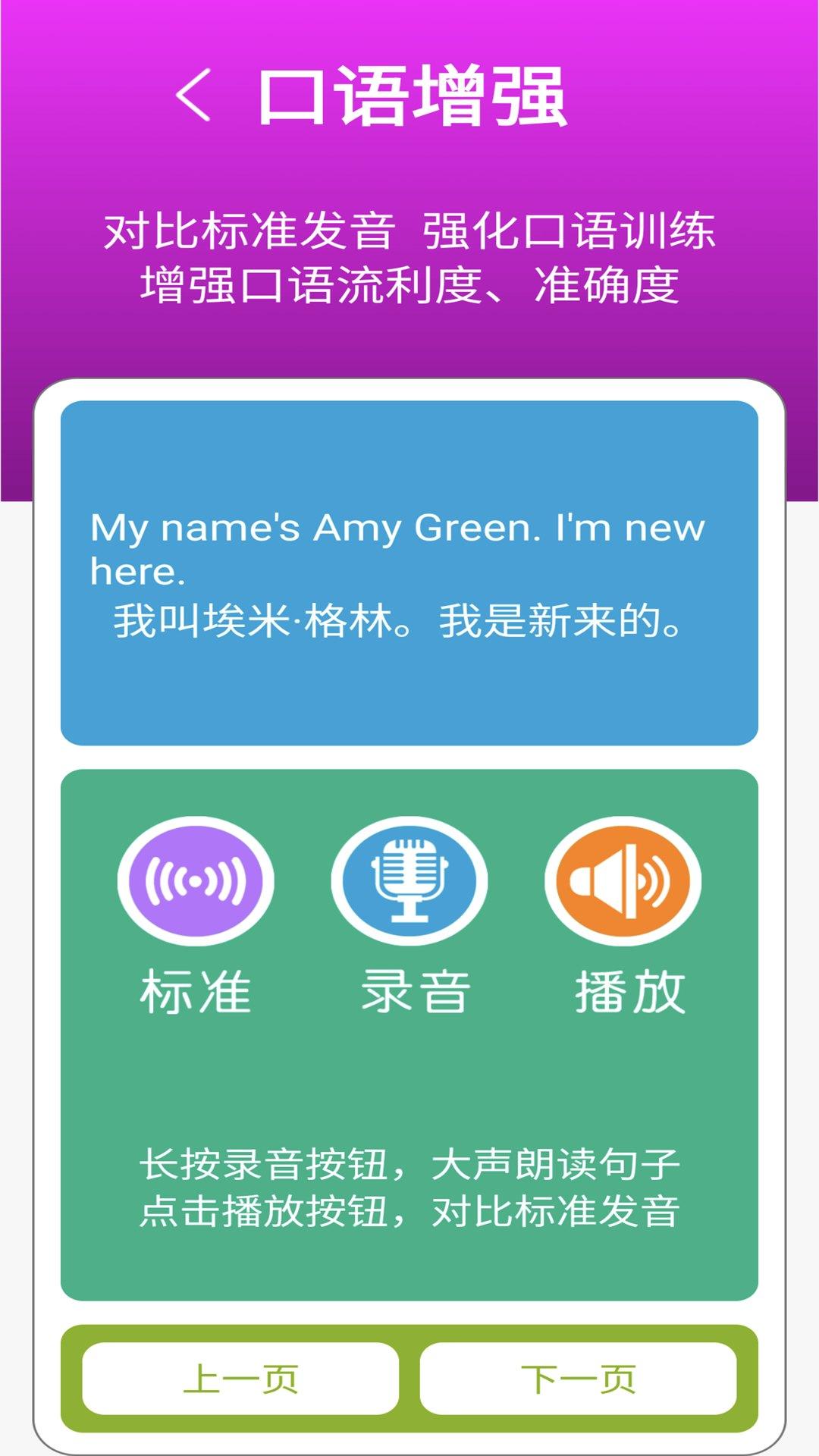The image size is (819, 1456).
Task: Select the blue sentence card
Action: (x=409, y=569)
